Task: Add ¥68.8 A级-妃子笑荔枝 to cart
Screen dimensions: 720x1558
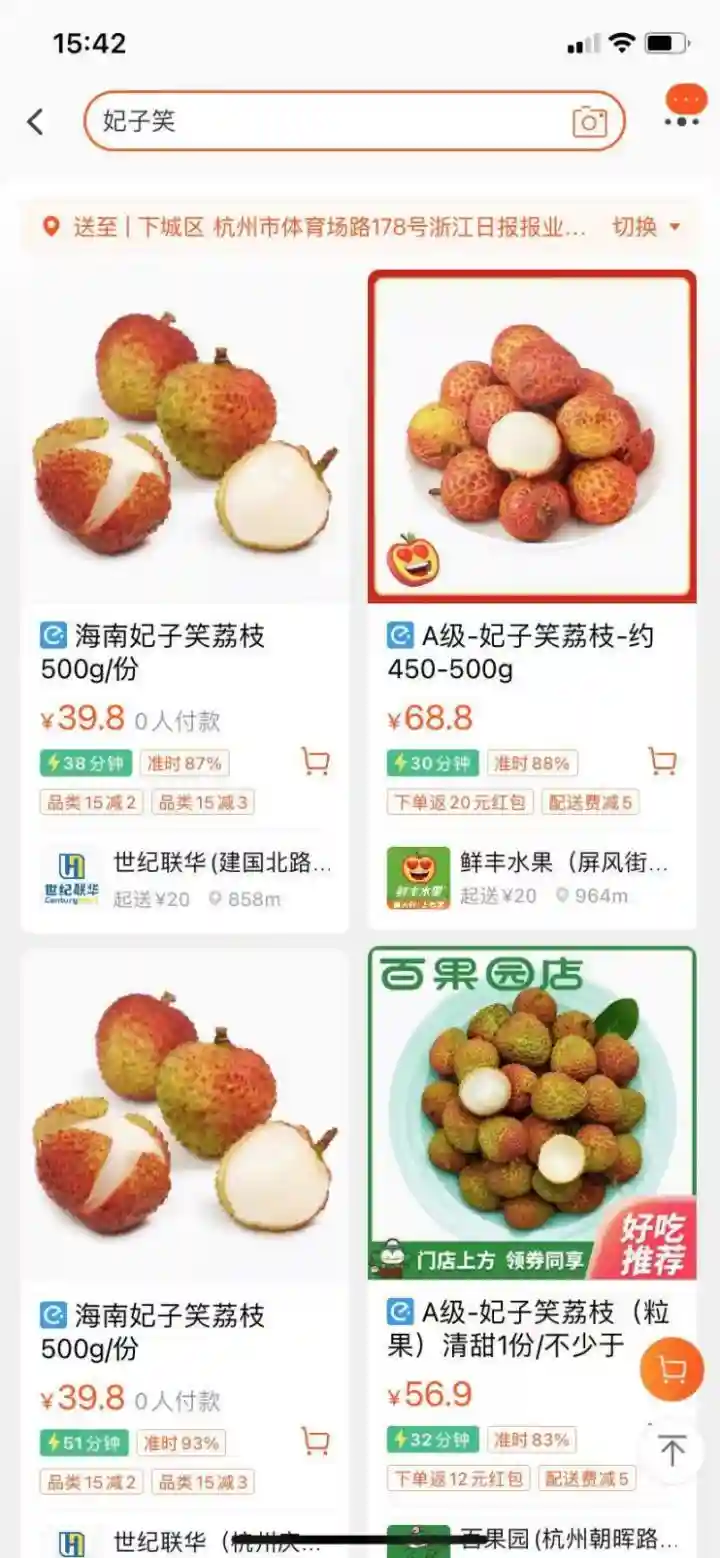Action: pyautogui.click(x=662, y=762)
